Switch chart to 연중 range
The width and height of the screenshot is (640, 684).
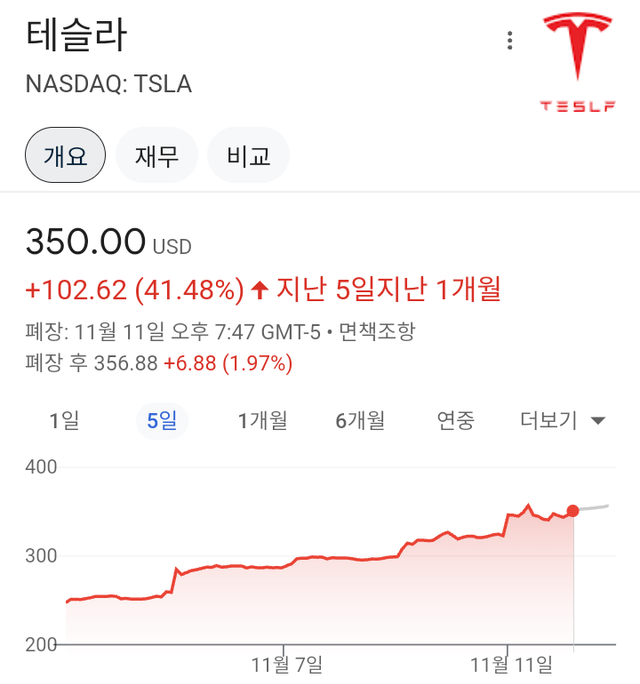pos(456,421)
